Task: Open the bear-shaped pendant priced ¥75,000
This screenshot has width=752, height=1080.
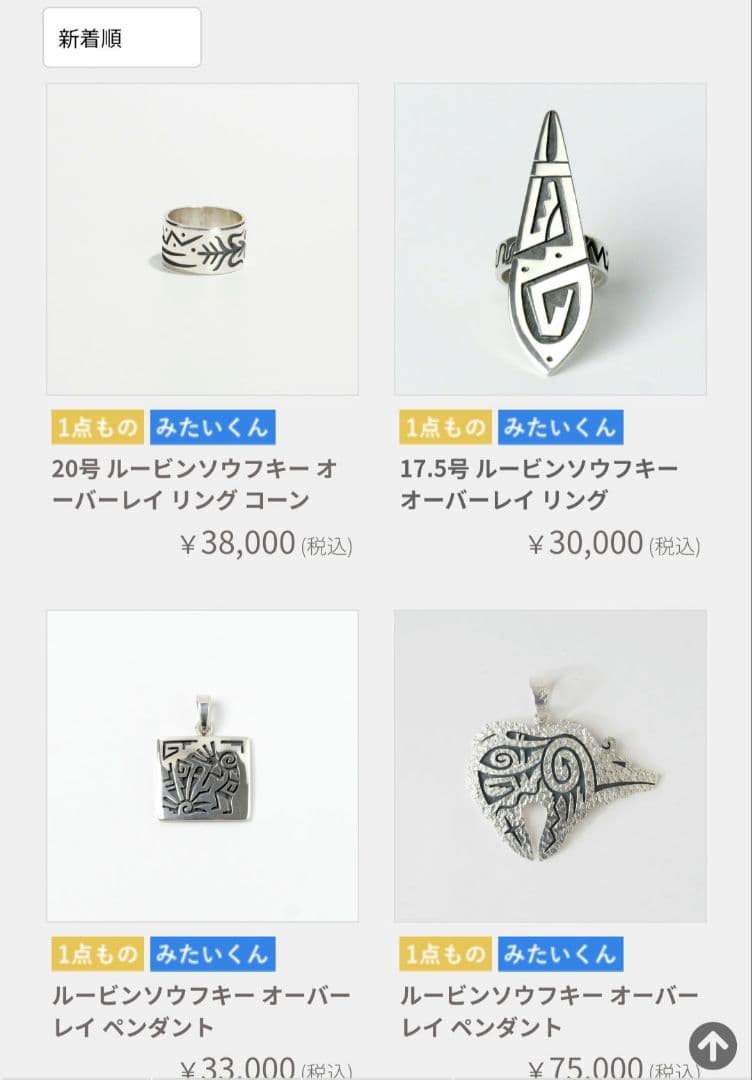Action: coord(550,766)
